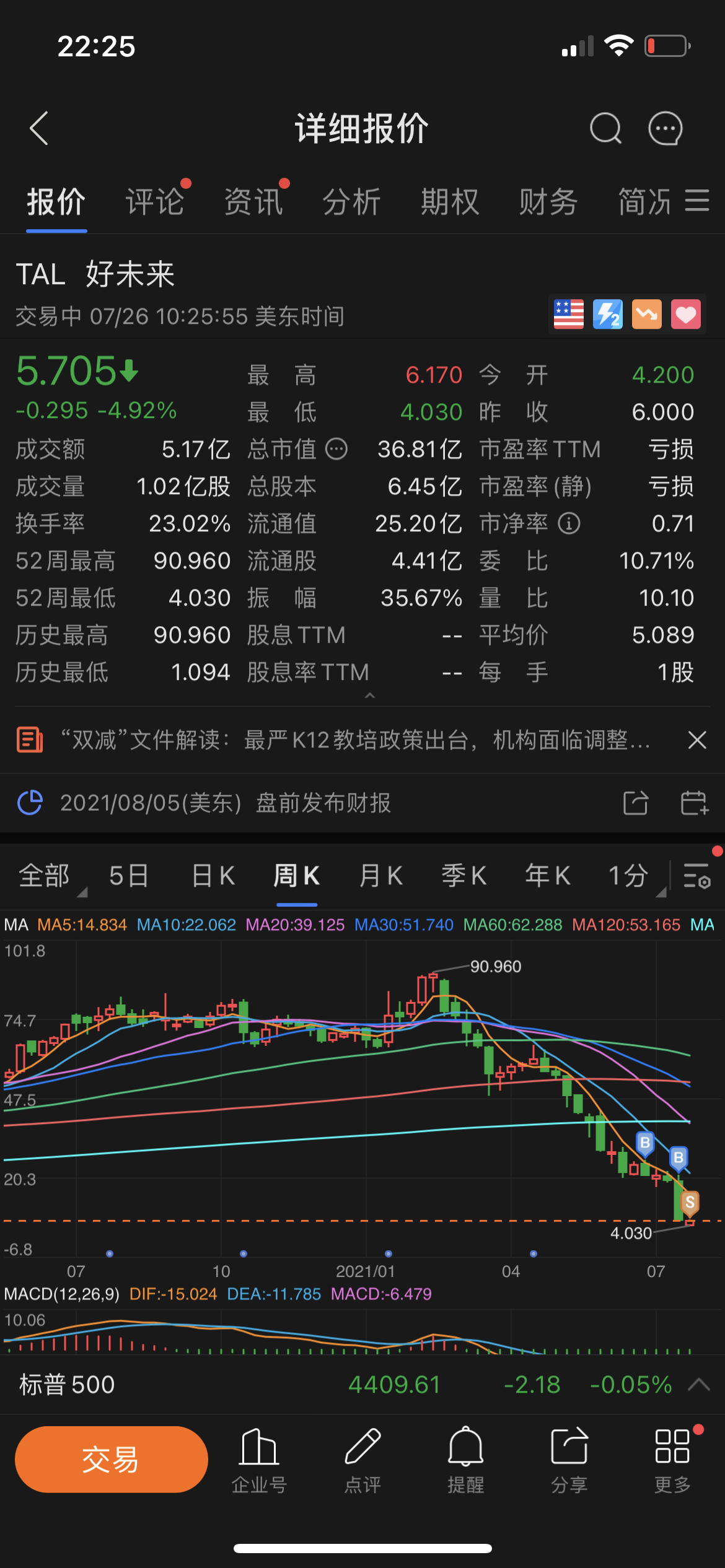Set a price alert with 提醒
This screenshot has width=725, height=1568.
coord(465,1460)
